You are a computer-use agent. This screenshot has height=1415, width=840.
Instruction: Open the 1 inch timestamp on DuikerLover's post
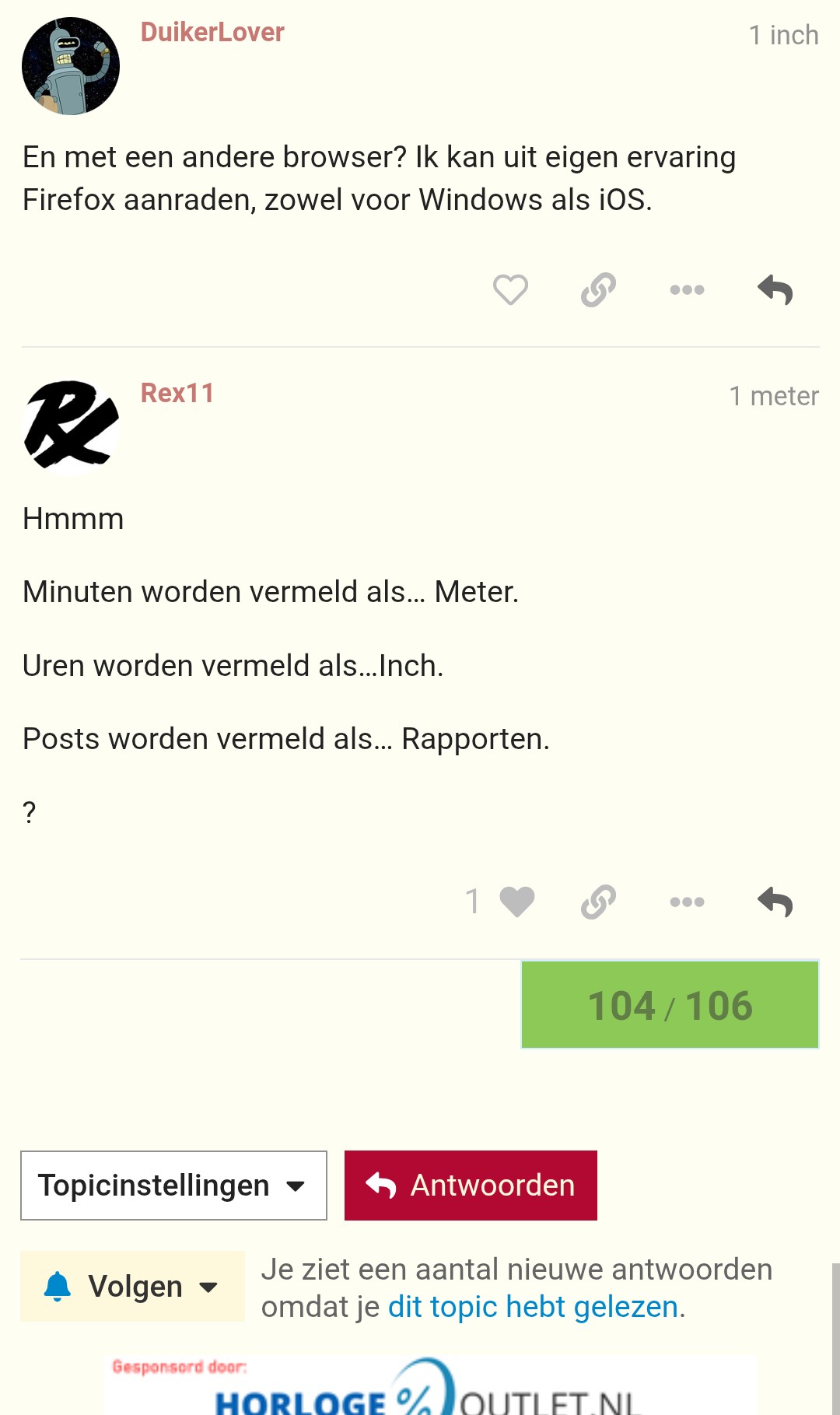click(x=783, y=35)
